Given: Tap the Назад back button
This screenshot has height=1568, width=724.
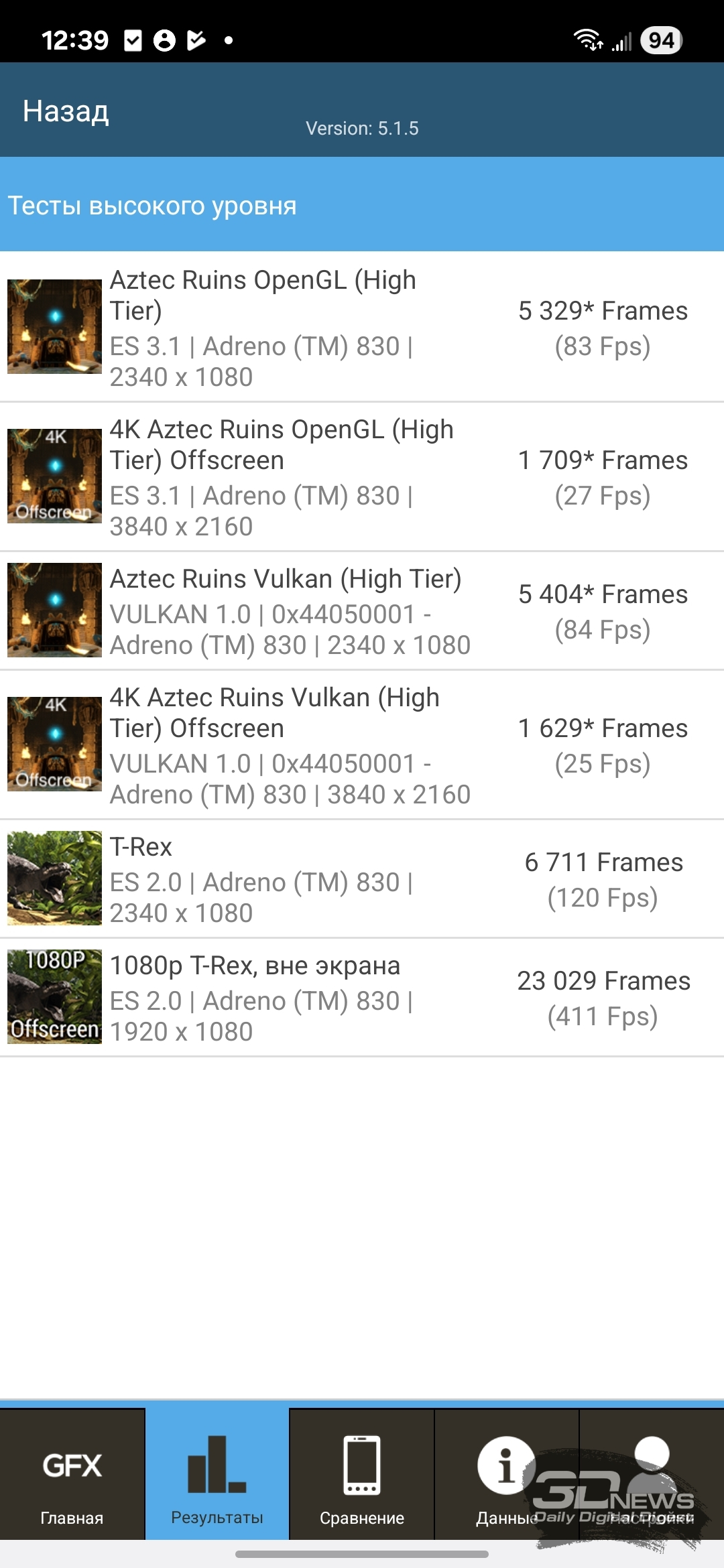Looking at the screenshot, I should click(x=66, y=111).
